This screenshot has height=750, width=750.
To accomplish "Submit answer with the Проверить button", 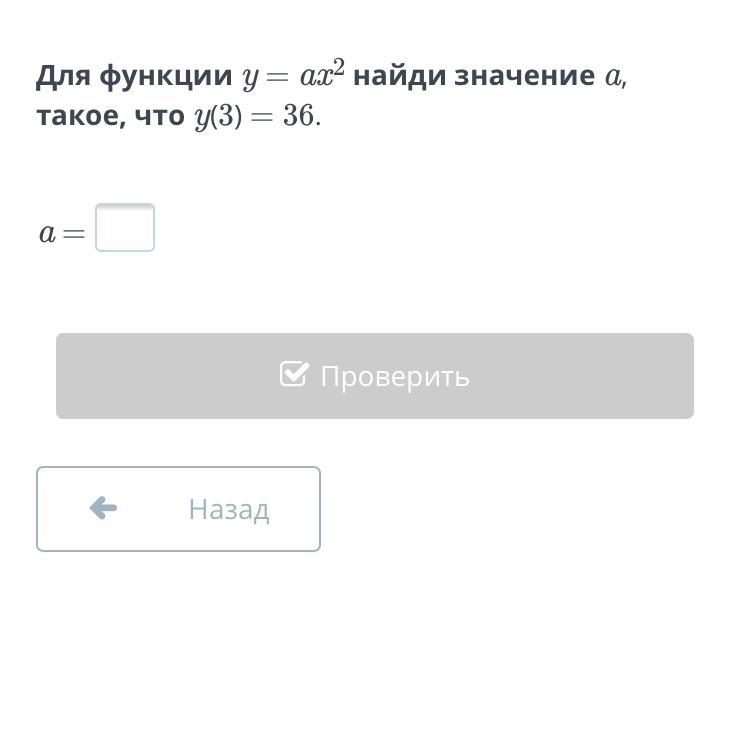I will click(375, 376).
